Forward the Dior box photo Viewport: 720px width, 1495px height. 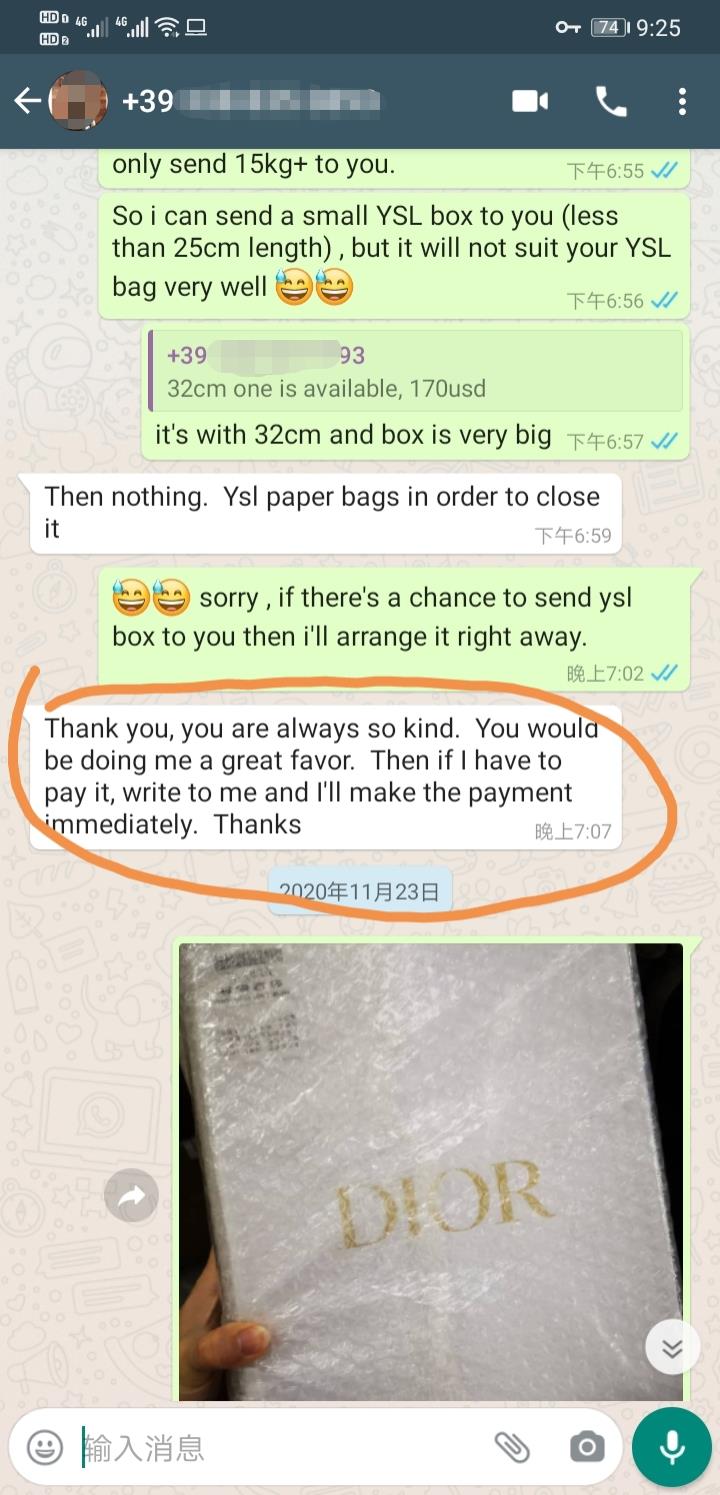[x=132, y=1196]
